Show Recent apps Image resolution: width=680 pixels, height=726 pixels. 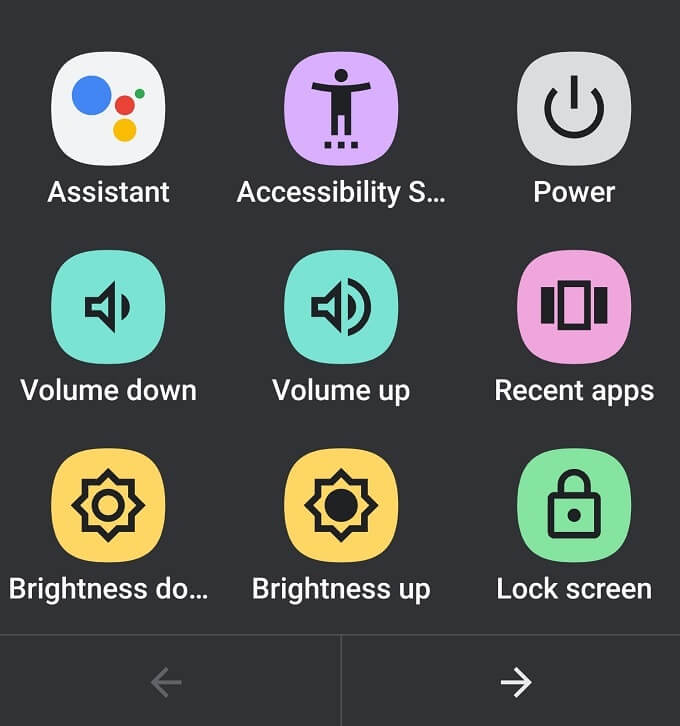[574, 307]
